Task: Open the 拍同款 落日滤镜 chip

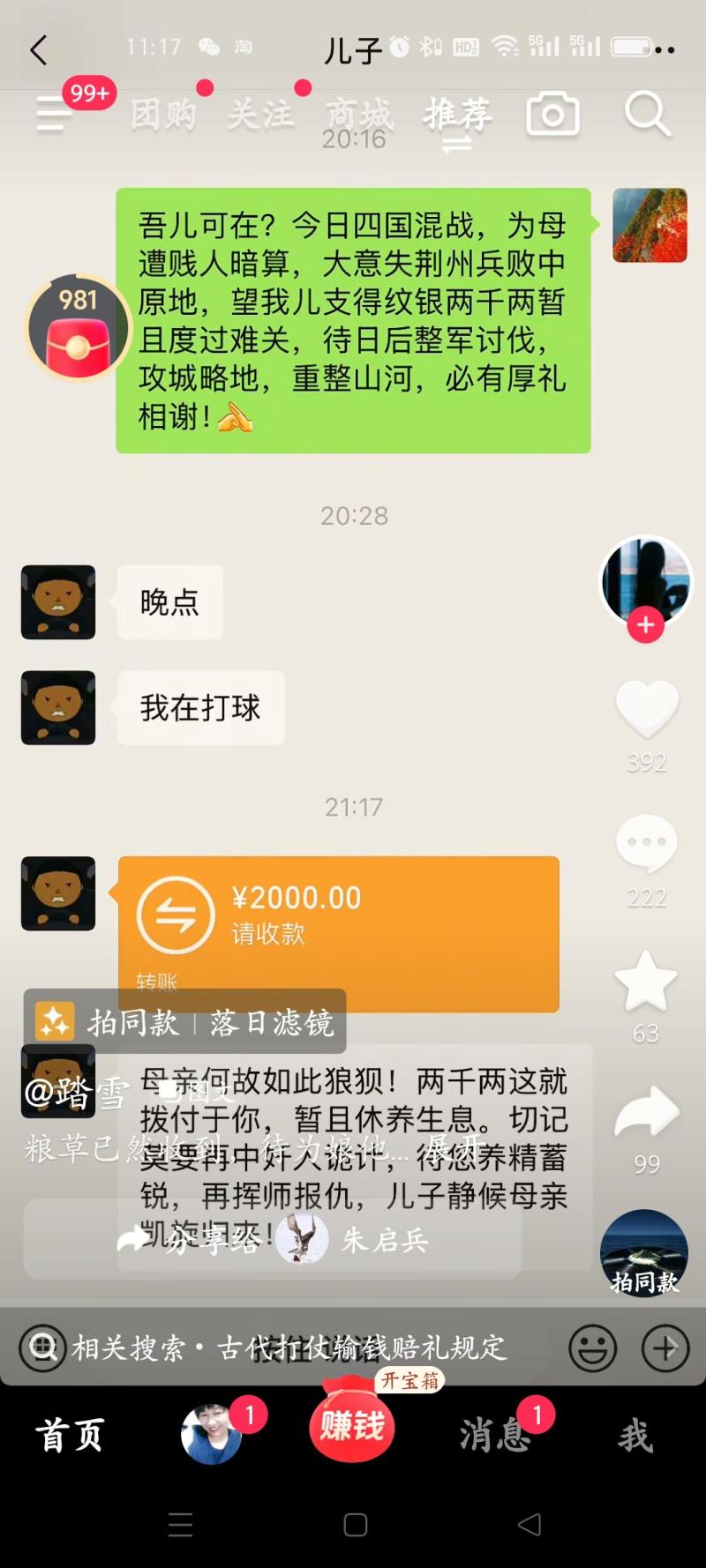Action: click(x=184, y=1022)
